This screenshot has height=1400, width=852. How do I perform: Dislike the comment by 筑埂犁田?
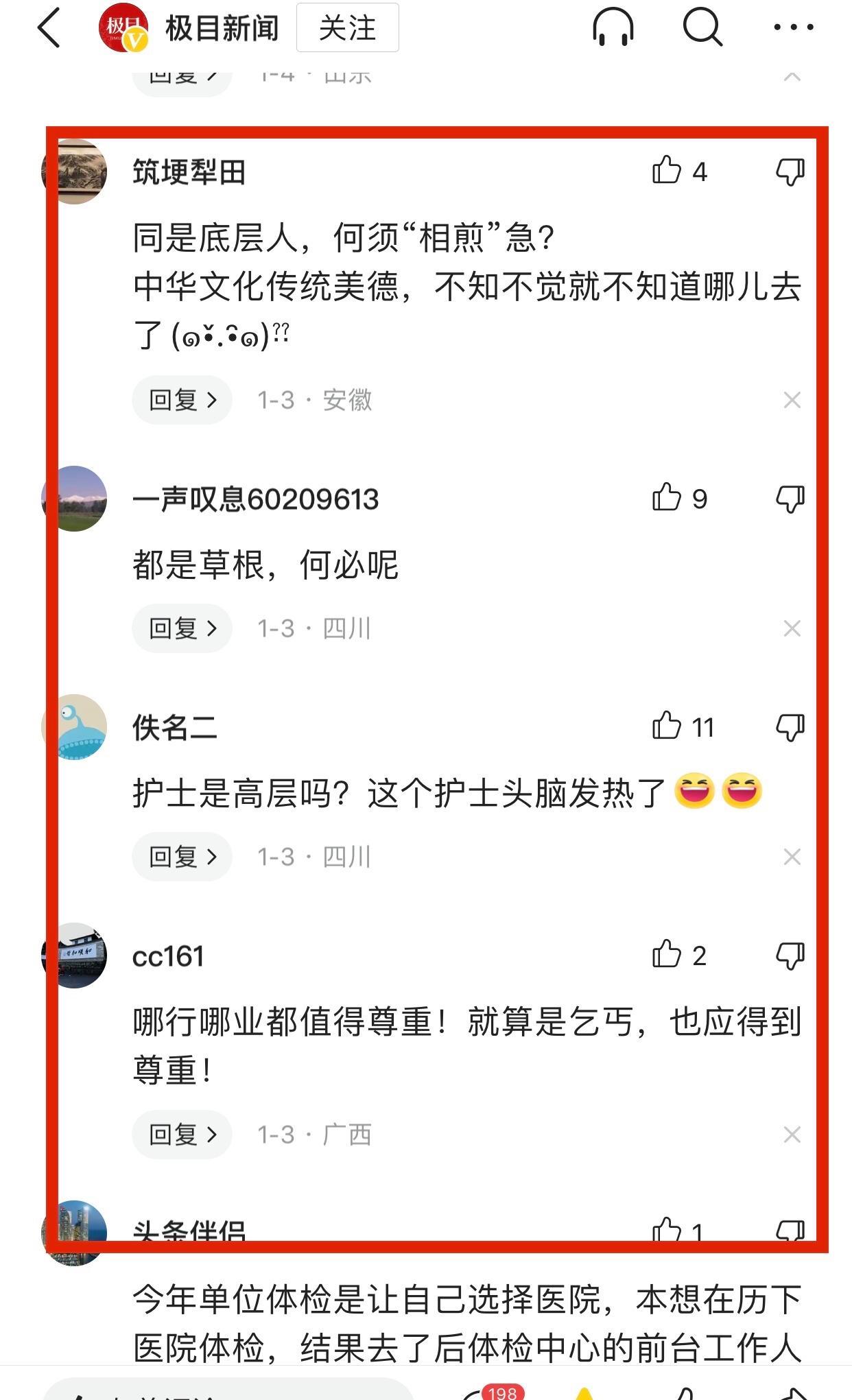(790, 171)
